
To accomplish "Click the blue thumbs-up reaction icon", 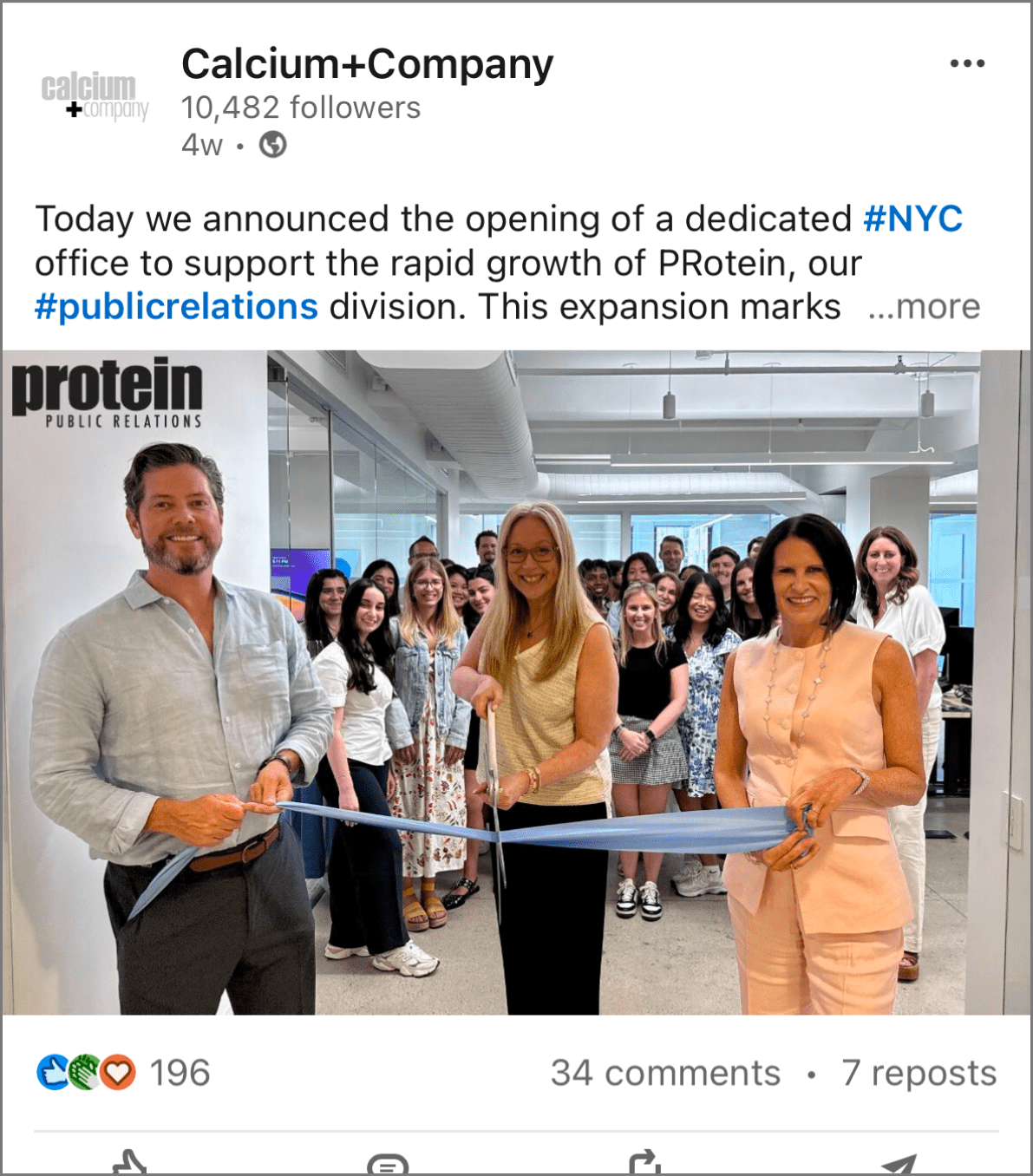I will 53,1074.
